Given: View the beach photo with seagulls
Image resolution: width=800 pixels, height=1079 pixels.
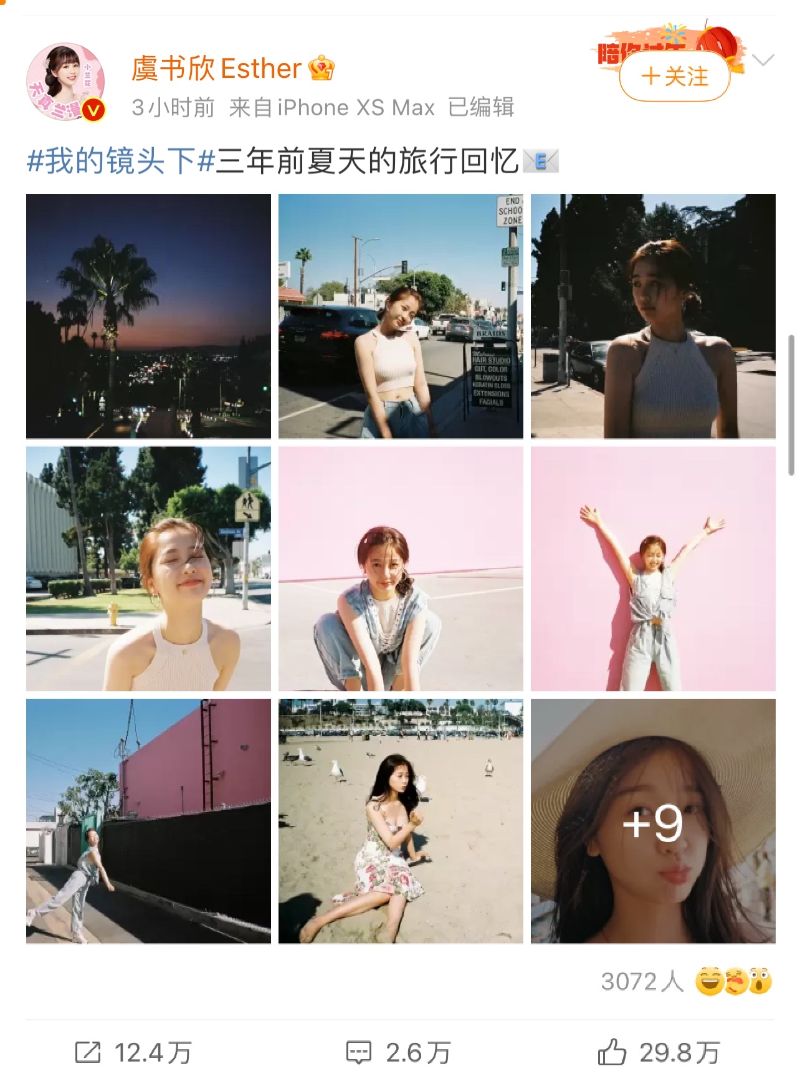Looking at the screenshot, I should coord(400,821).
